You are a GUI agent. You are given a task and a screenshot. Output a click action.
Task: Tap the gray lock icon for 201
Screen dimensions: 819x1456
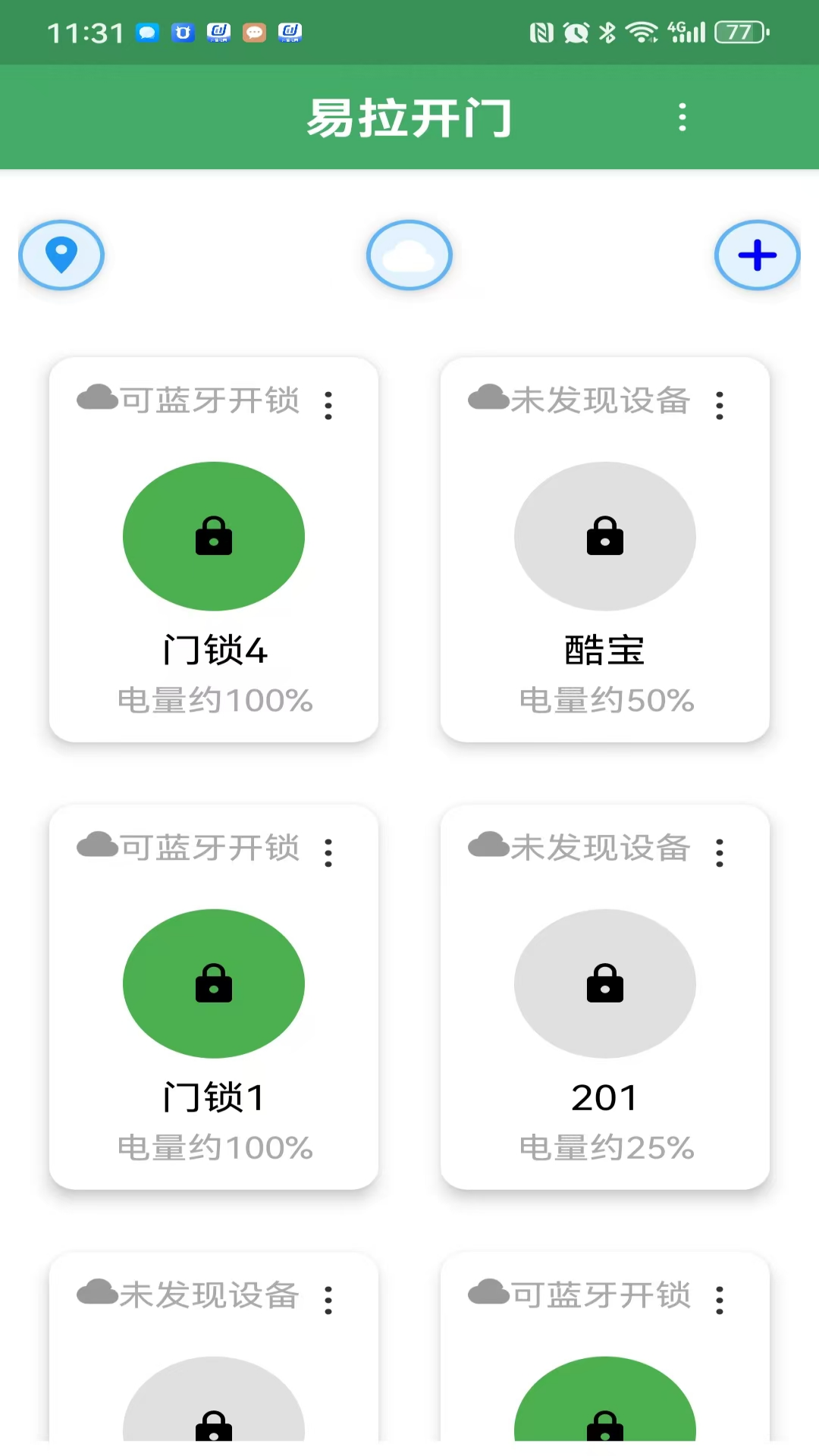(x=604, y=984)
